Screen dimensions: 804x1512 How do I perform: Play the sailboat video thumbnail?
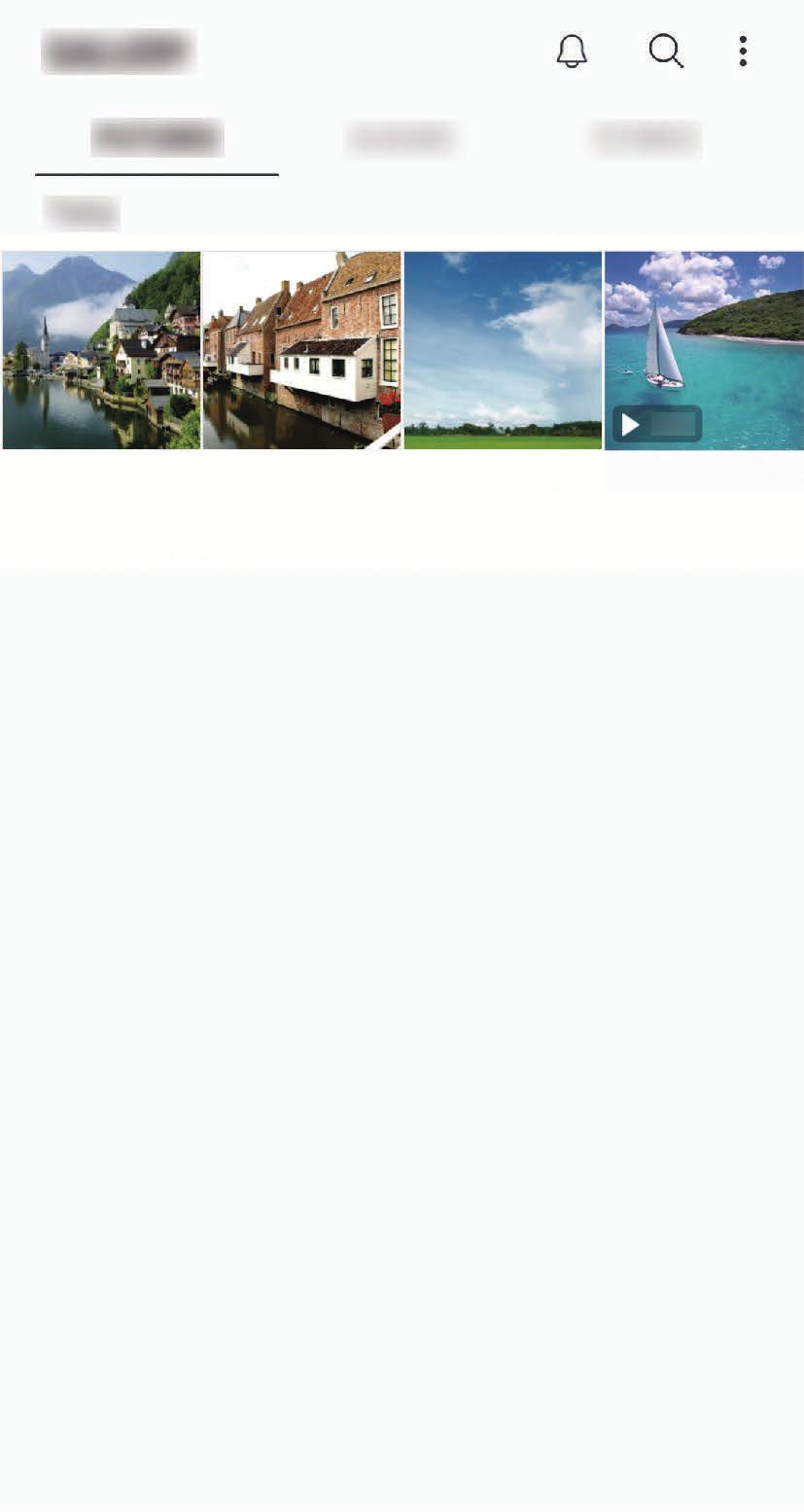tap(704, 350)
